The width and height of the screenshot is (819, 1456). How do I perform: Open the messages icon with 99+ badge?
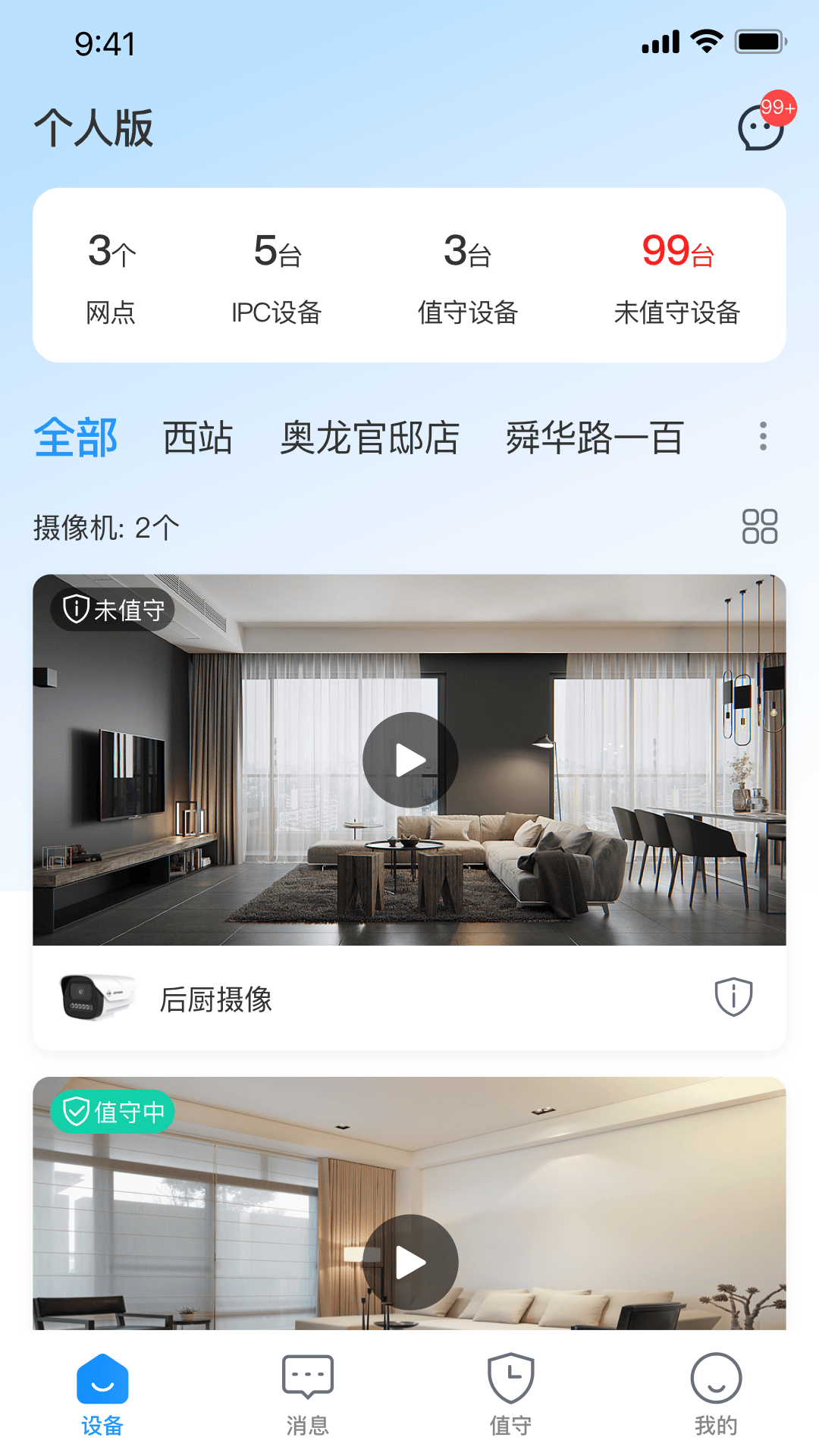pos(760,129)
